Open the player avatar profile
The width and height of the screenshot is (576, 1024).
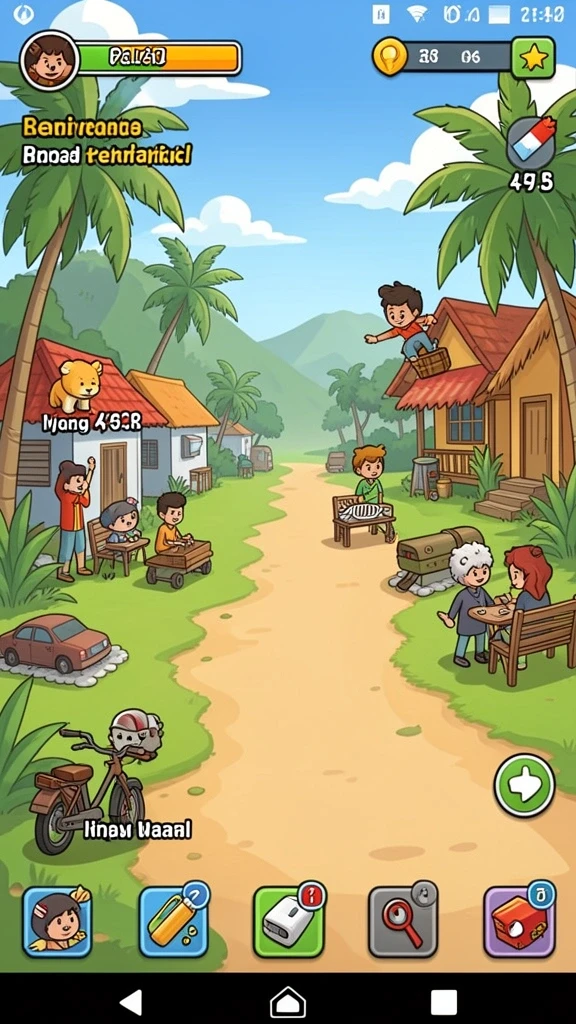[x=50, y=60]
